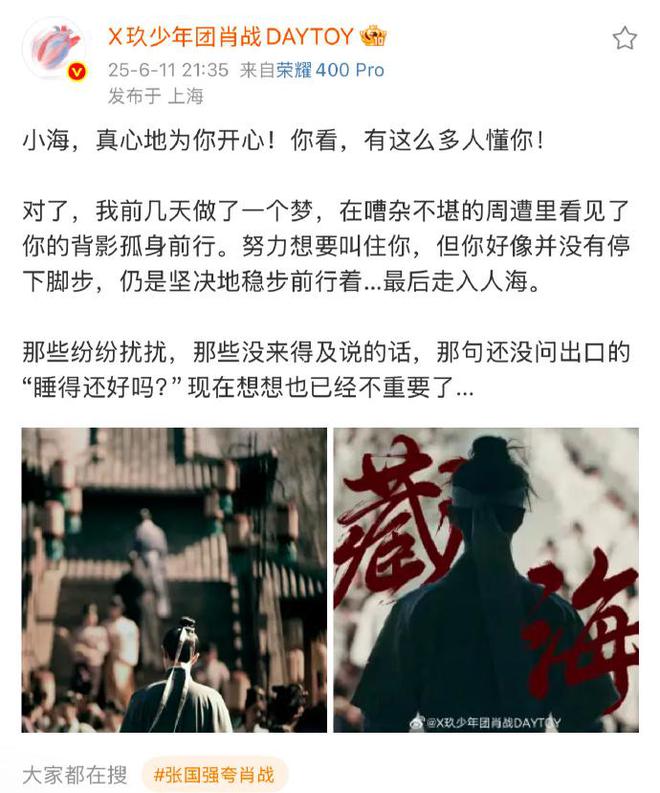Open trending search chip #张国强夸肖战
660x793 pixels.
(213, 774)
